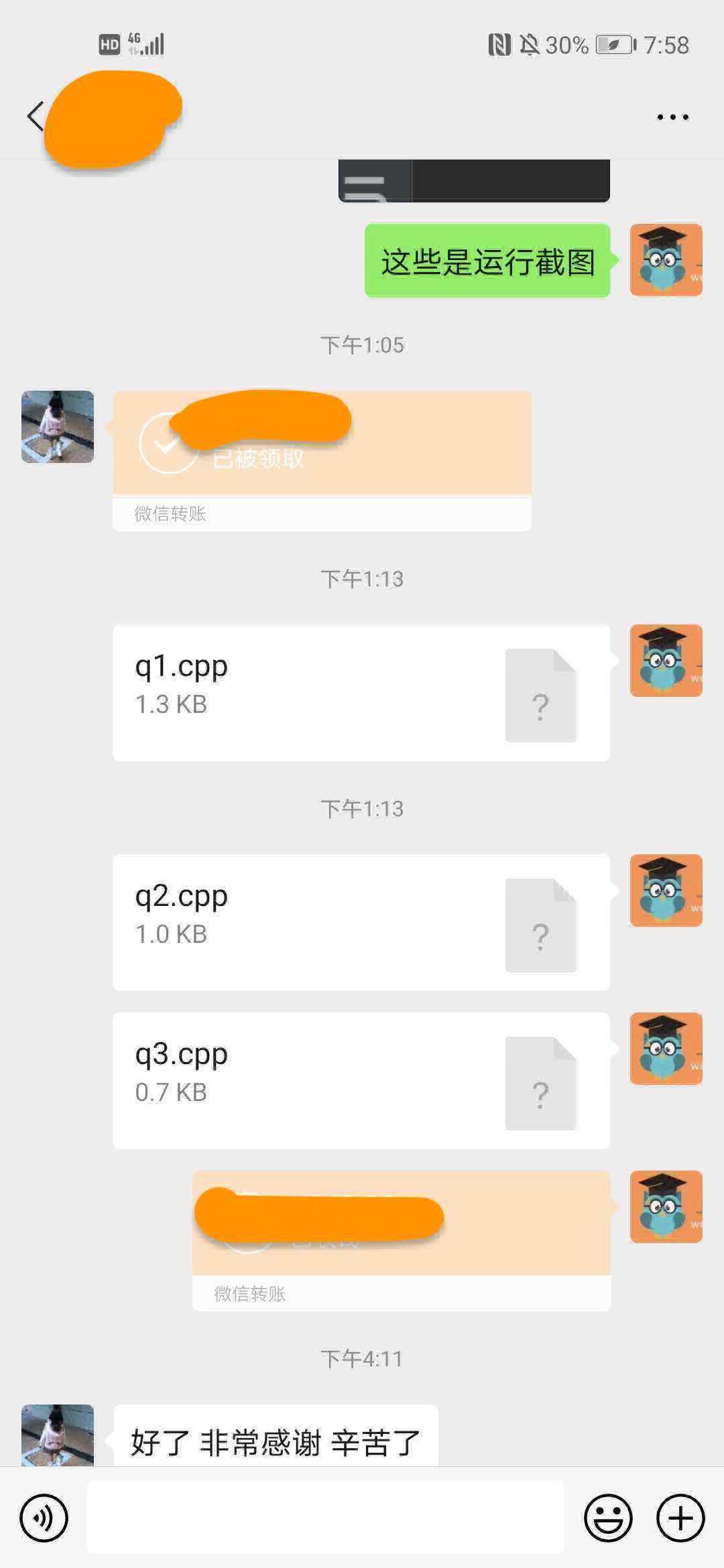
Task: Switch to voice message input
Action: [44, 1518]
